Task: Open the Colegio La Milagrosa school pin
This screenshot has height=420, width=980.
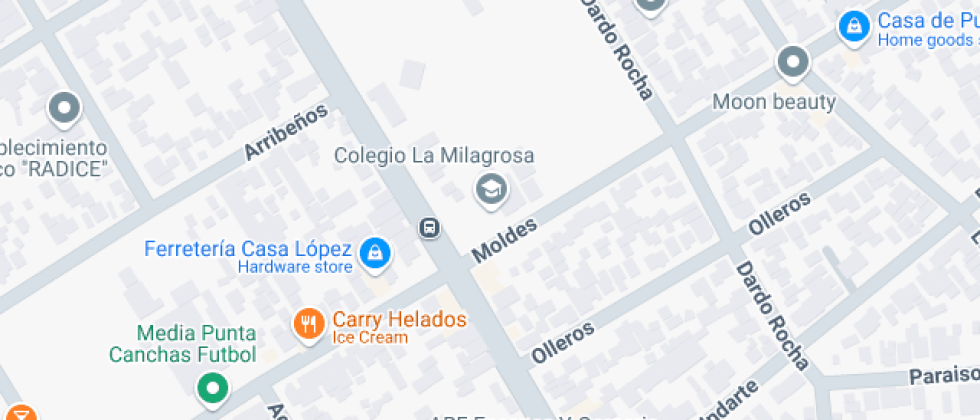Action: 491,190
